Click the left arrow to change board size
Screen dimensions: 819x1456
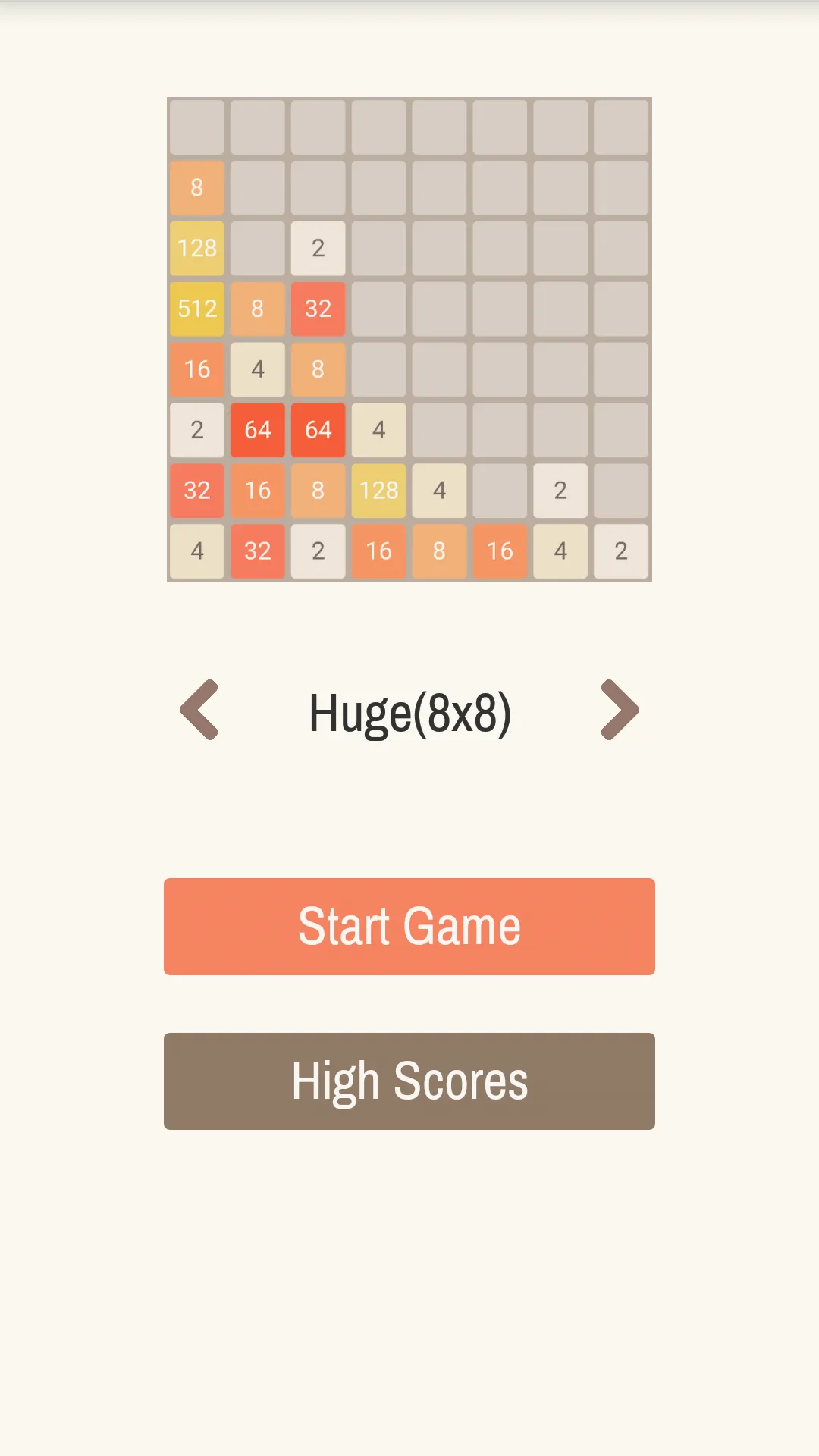coord(199,710)
